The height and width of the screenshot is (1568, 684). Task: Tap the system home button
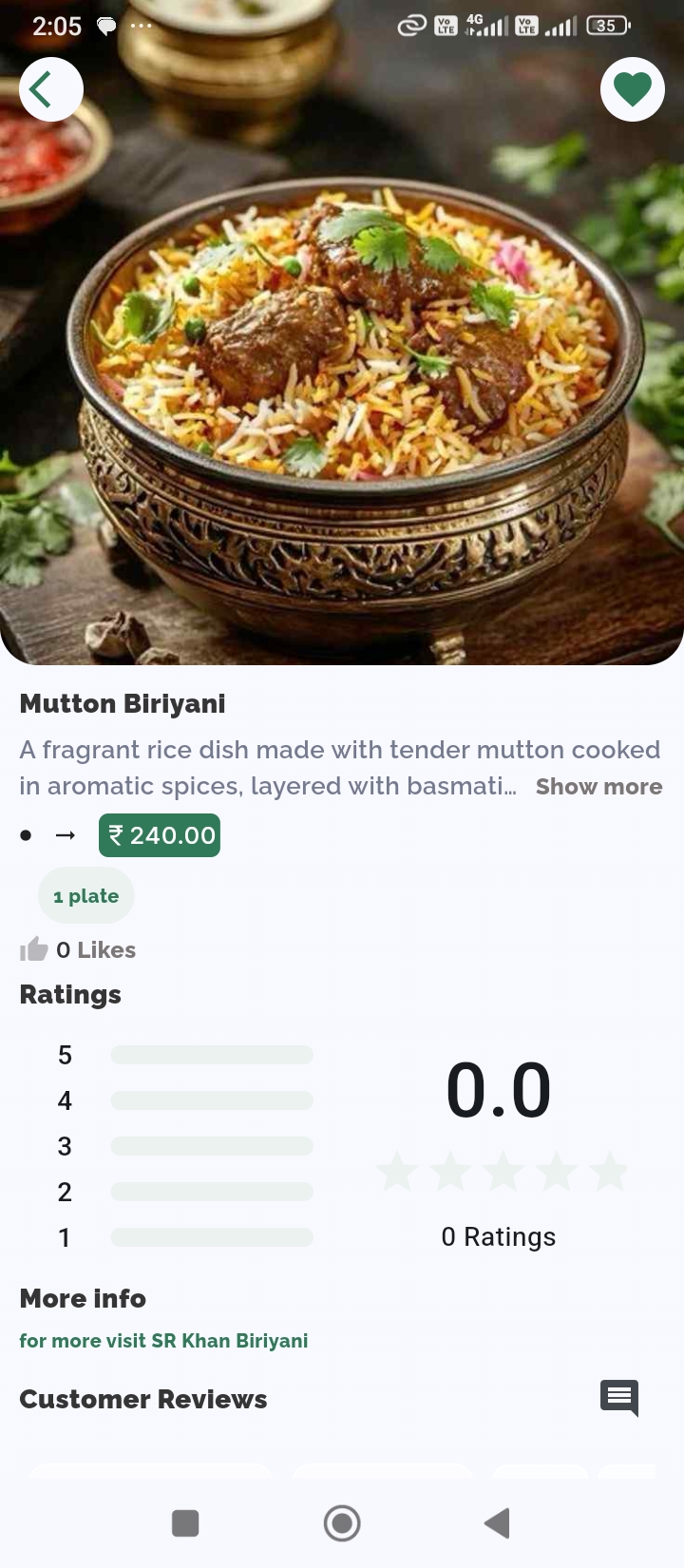coord(342,1523)
